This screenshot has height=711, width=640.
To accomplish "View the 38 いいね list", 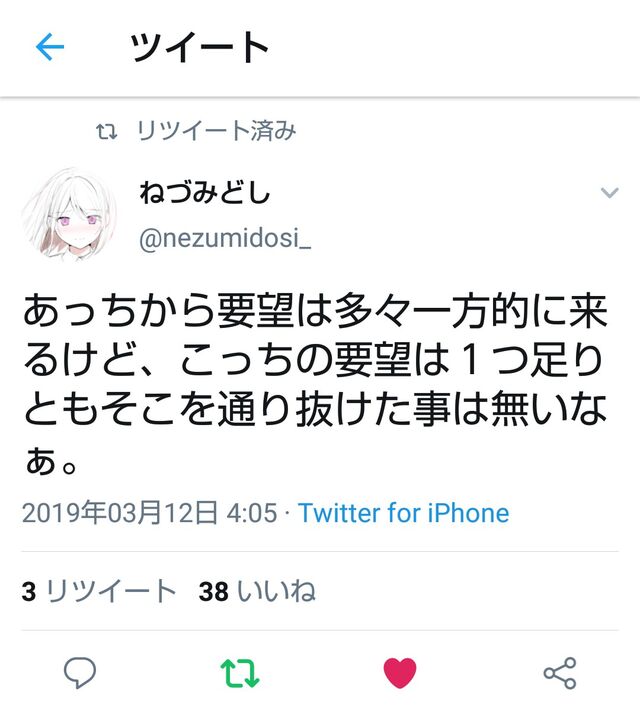I will point(257,591).
